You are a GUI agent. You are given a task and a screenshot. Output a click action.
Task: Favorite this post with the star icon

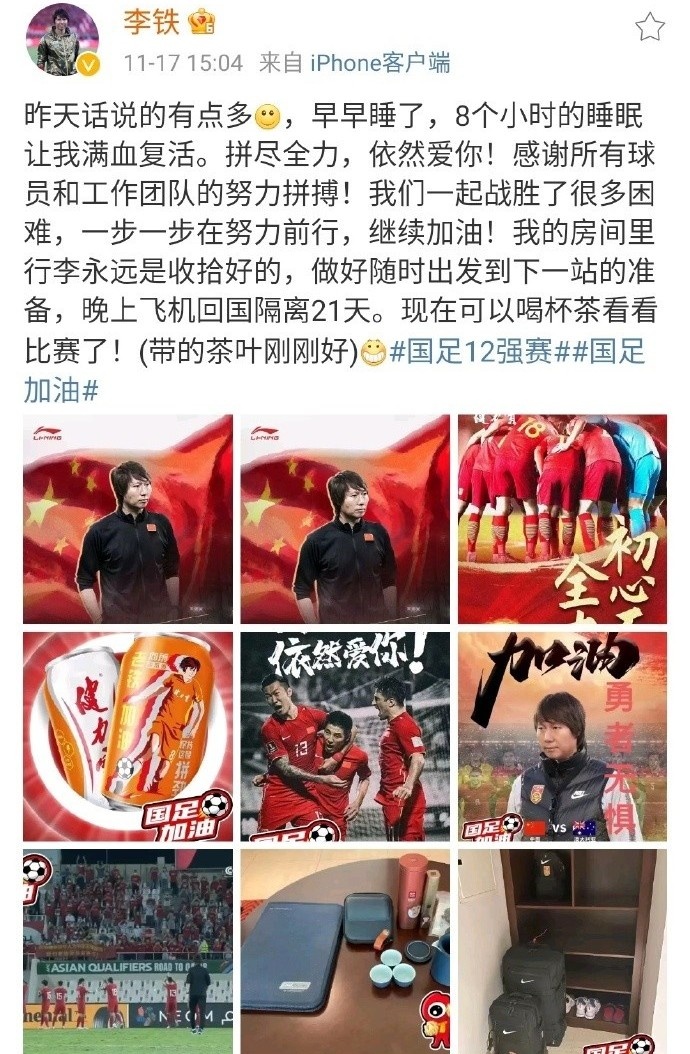650,27
